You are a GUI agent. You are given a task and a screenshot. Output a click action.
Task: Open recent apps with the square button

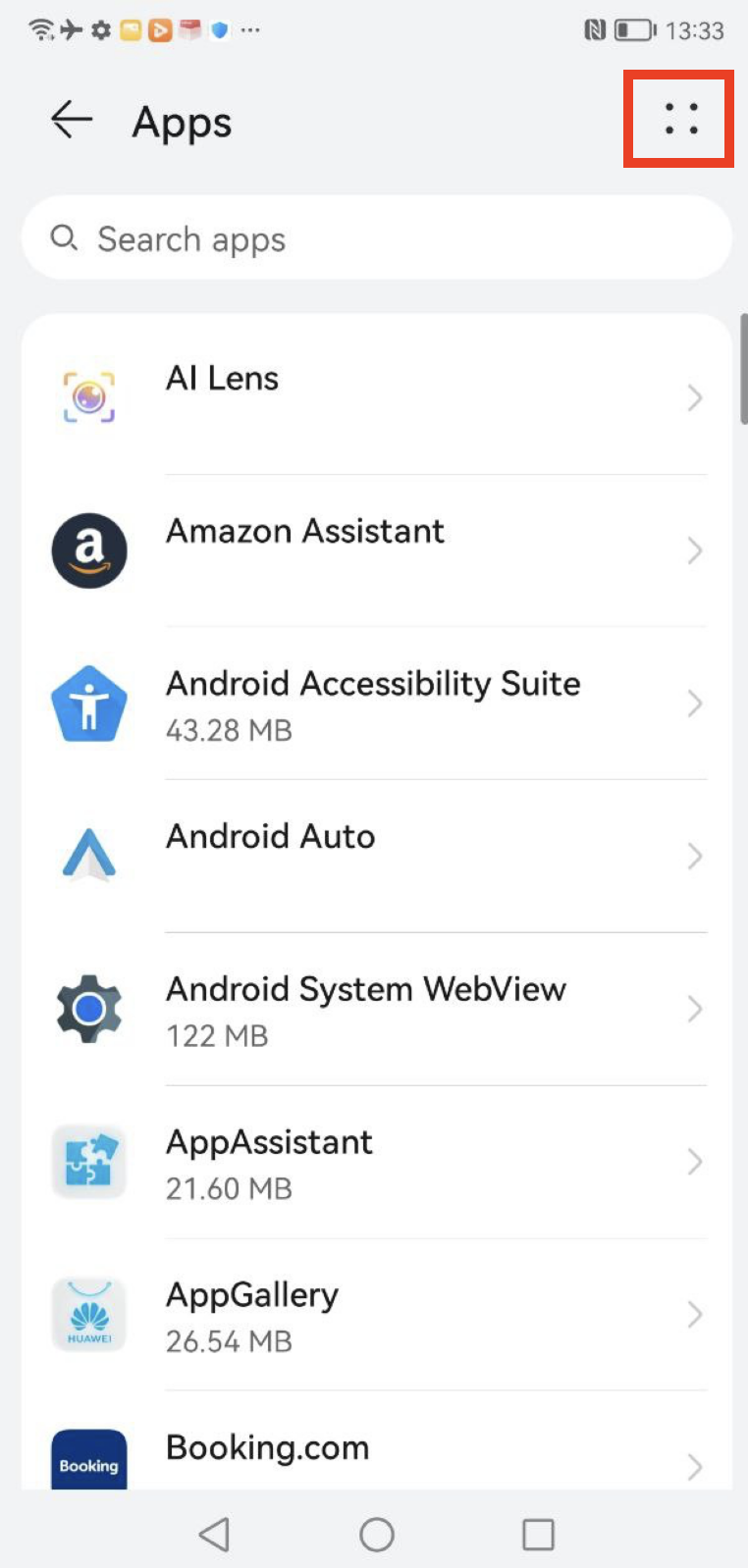click(x=538, y=1534)
